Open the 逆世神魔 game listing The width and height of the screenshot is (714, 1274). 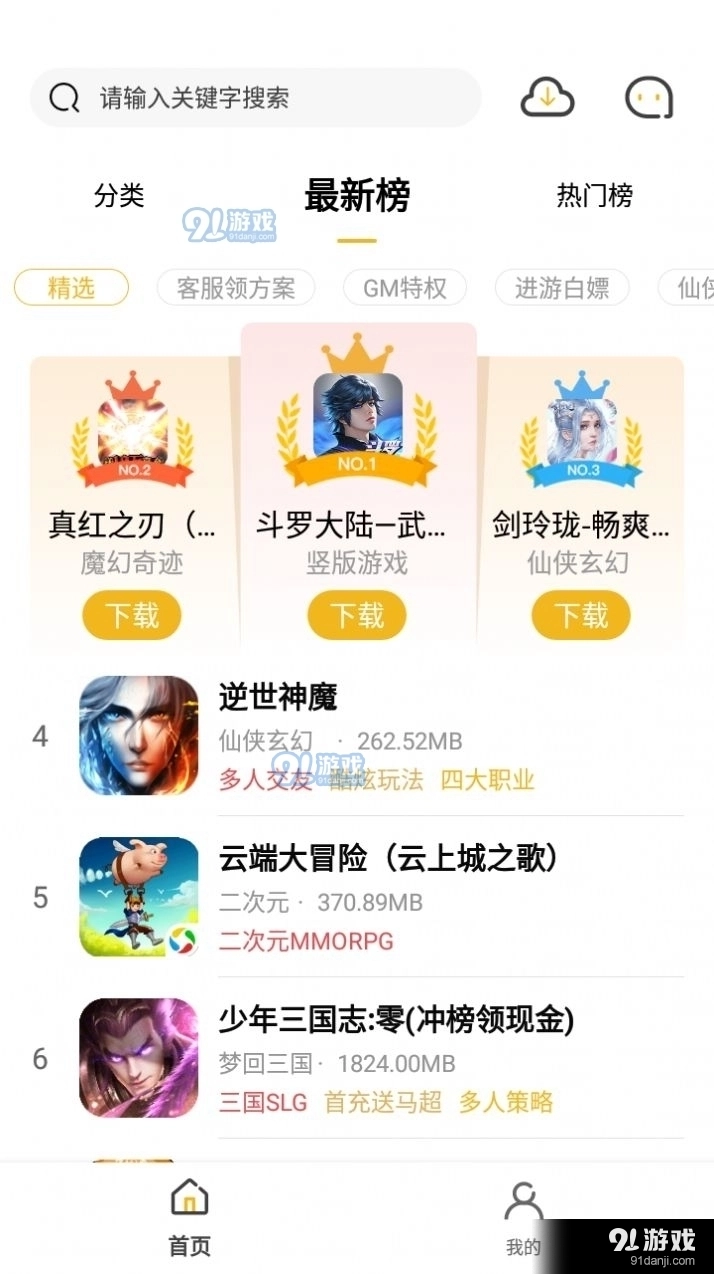pos(380,736)
